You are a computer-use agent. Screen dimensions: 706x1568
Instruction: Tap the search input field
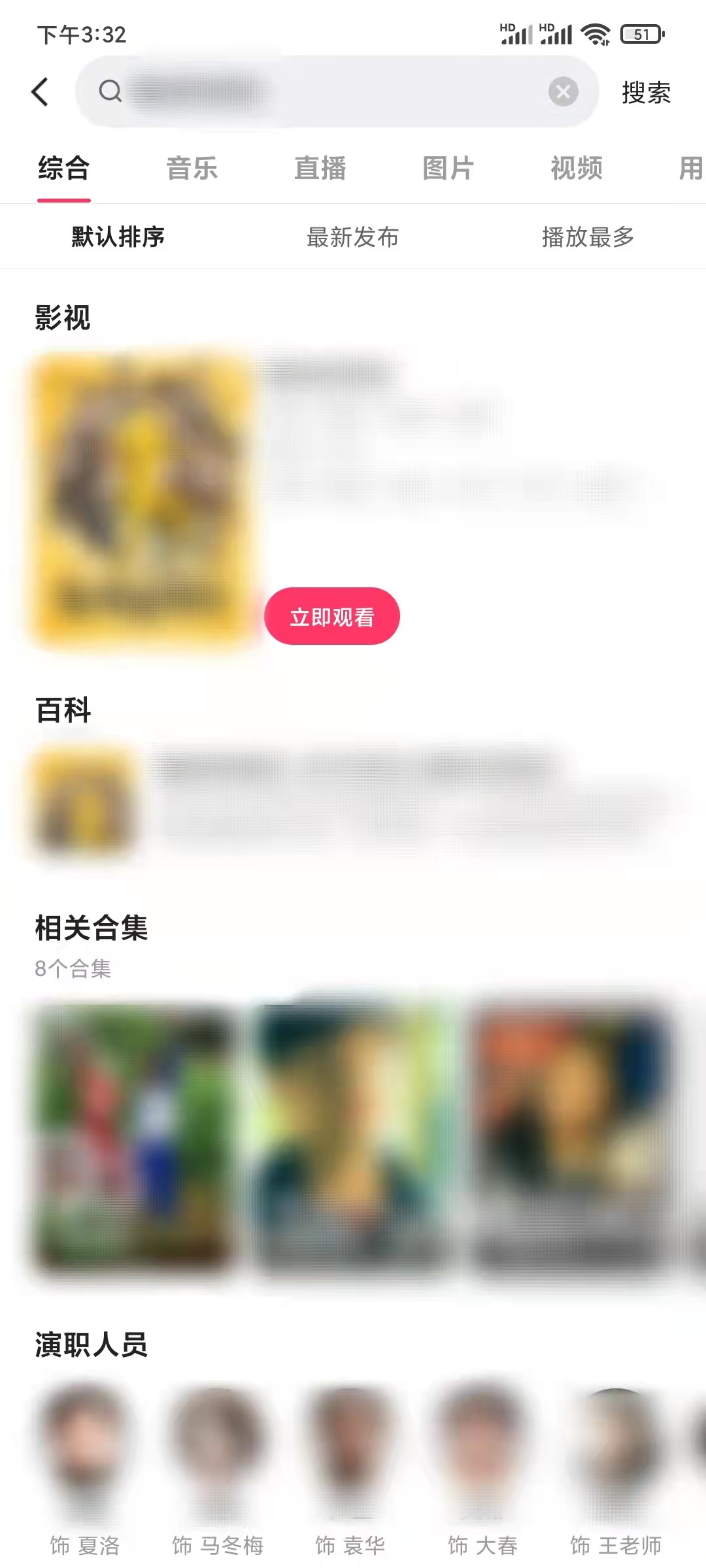tap(327, 91)
